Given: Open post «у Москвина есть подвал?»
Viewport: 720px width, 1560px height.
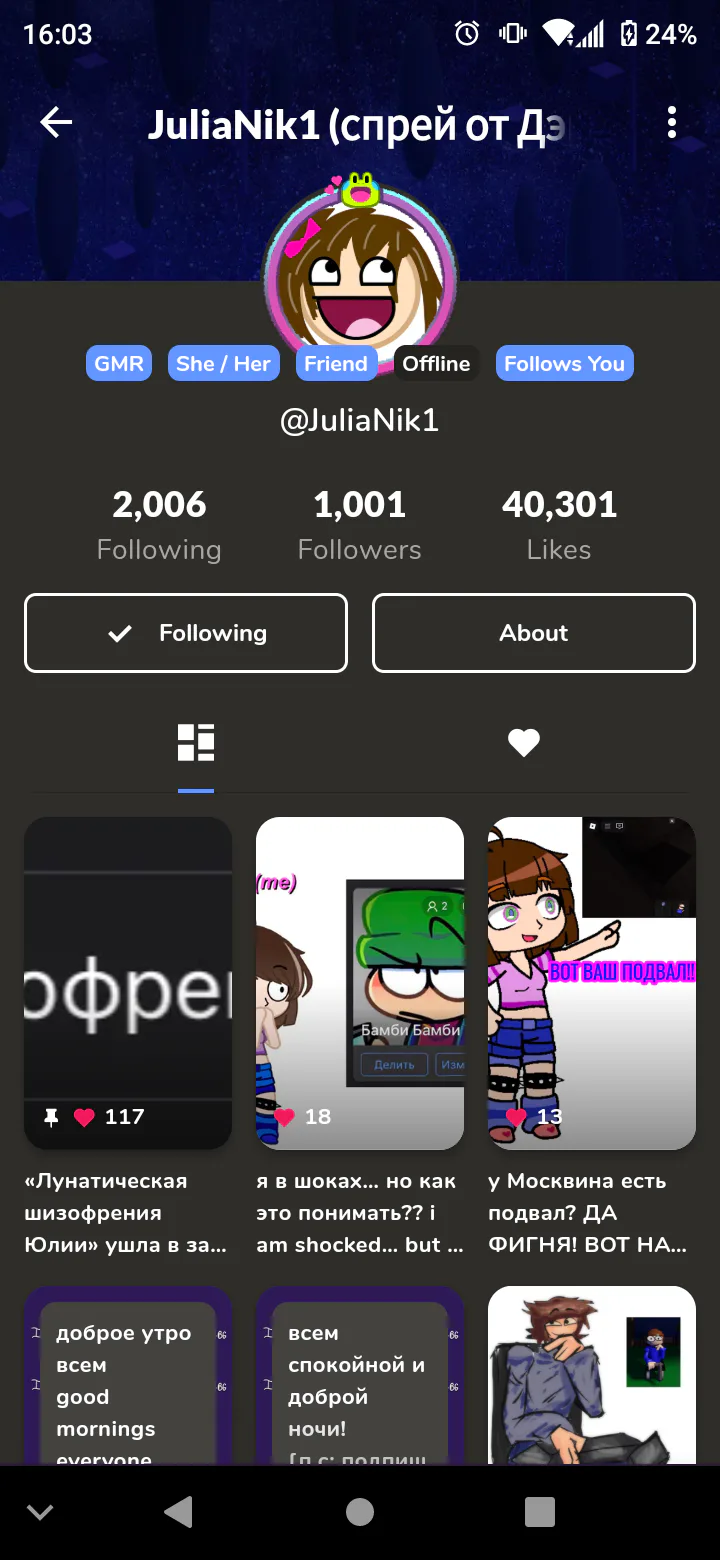Looking at the screenshot, I should [592, 983].
